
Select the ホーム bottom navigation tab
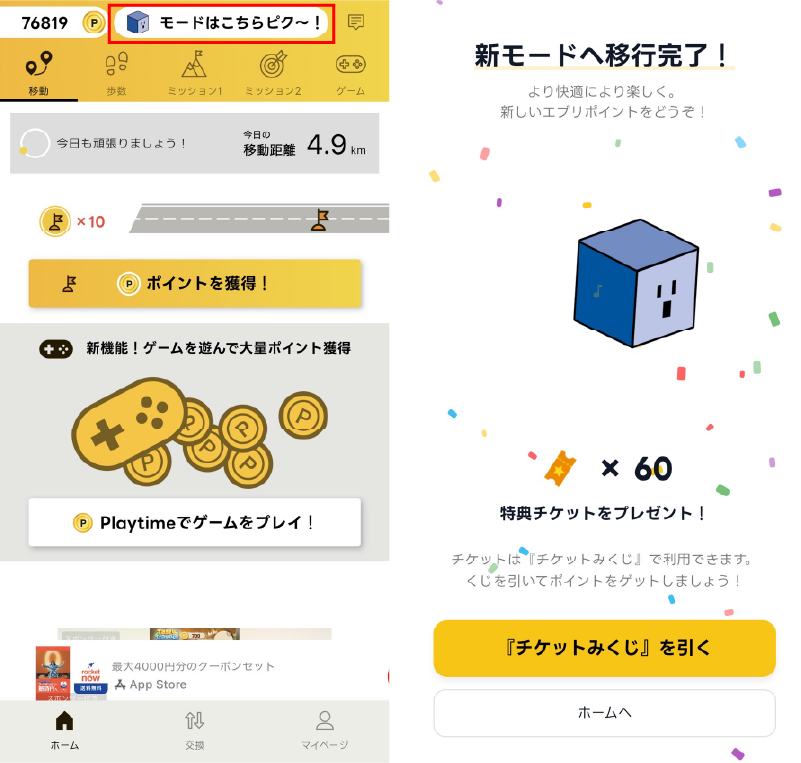[x=64, y=729]
